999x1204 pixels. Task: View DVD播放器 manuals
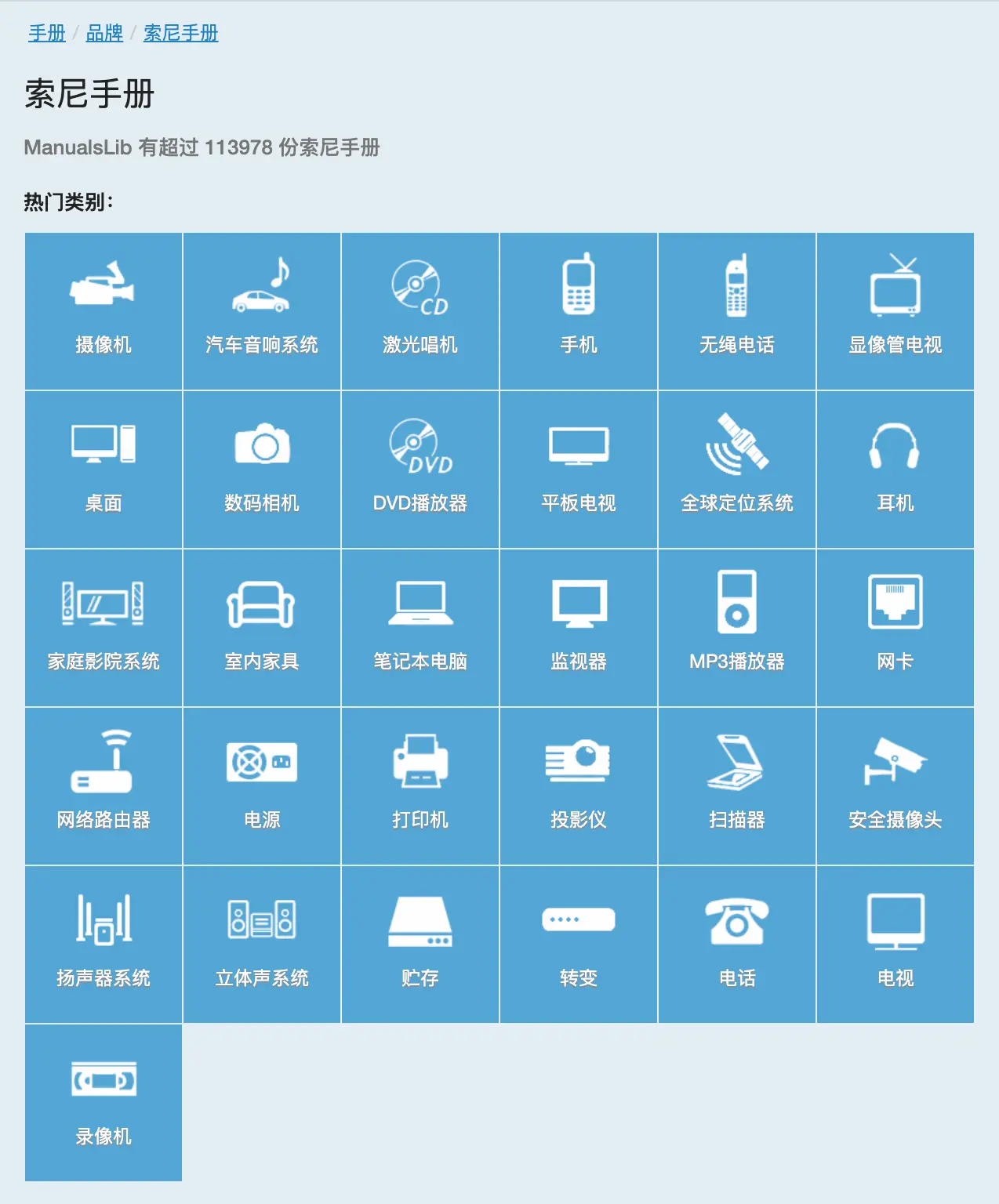pos(420,470)
